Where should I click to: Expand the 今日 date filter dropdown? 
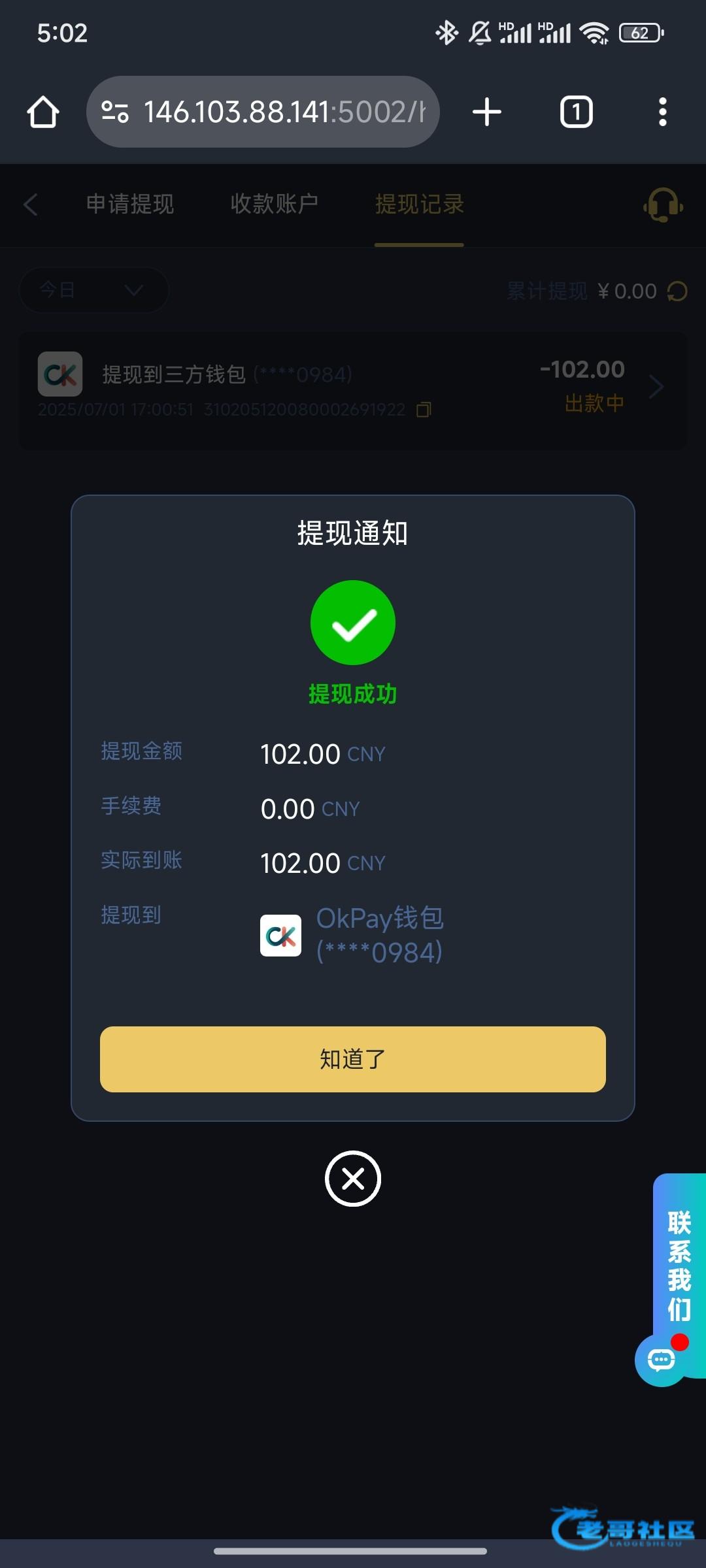[93, 290]
